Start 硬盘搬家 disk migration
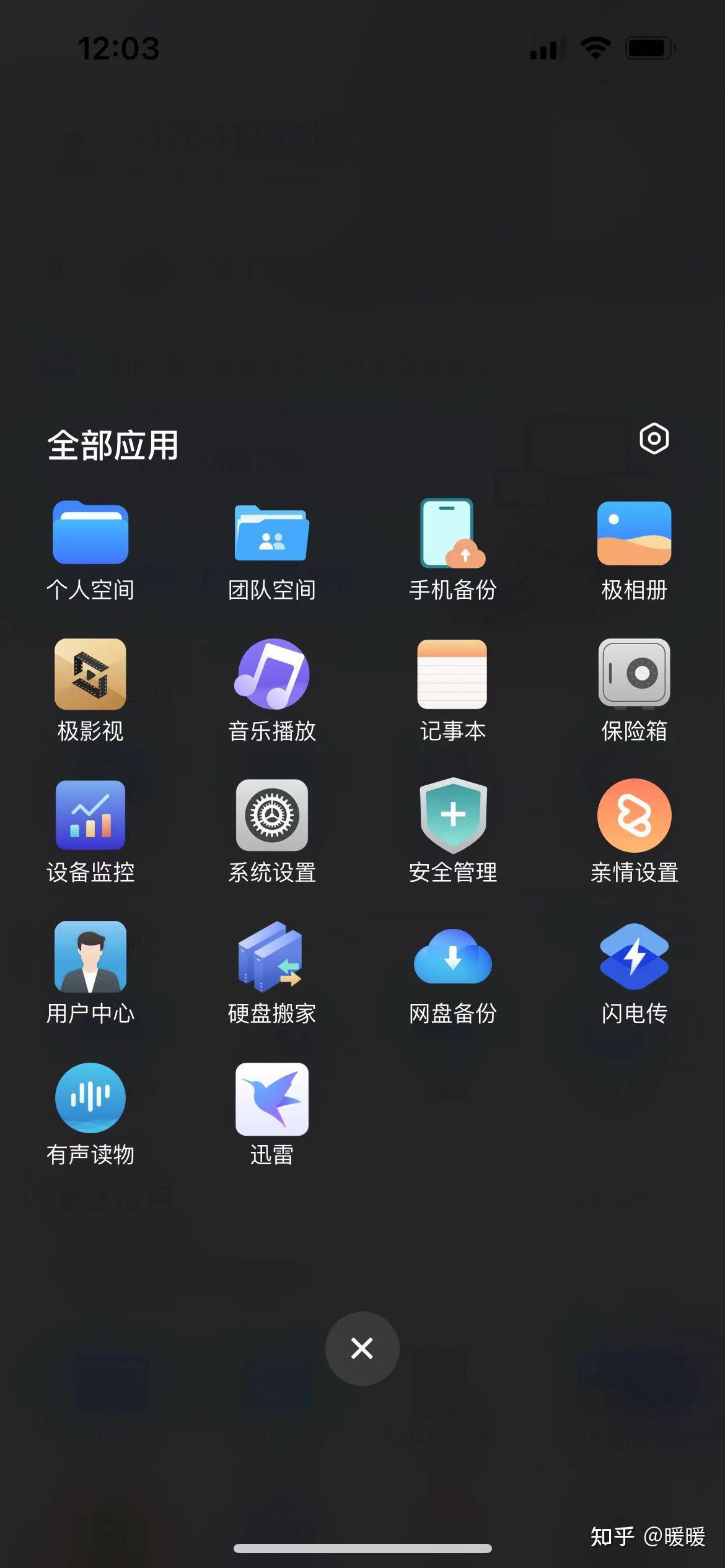Image resolution: width=725 pixels, height=1568 pixels. 271,957
